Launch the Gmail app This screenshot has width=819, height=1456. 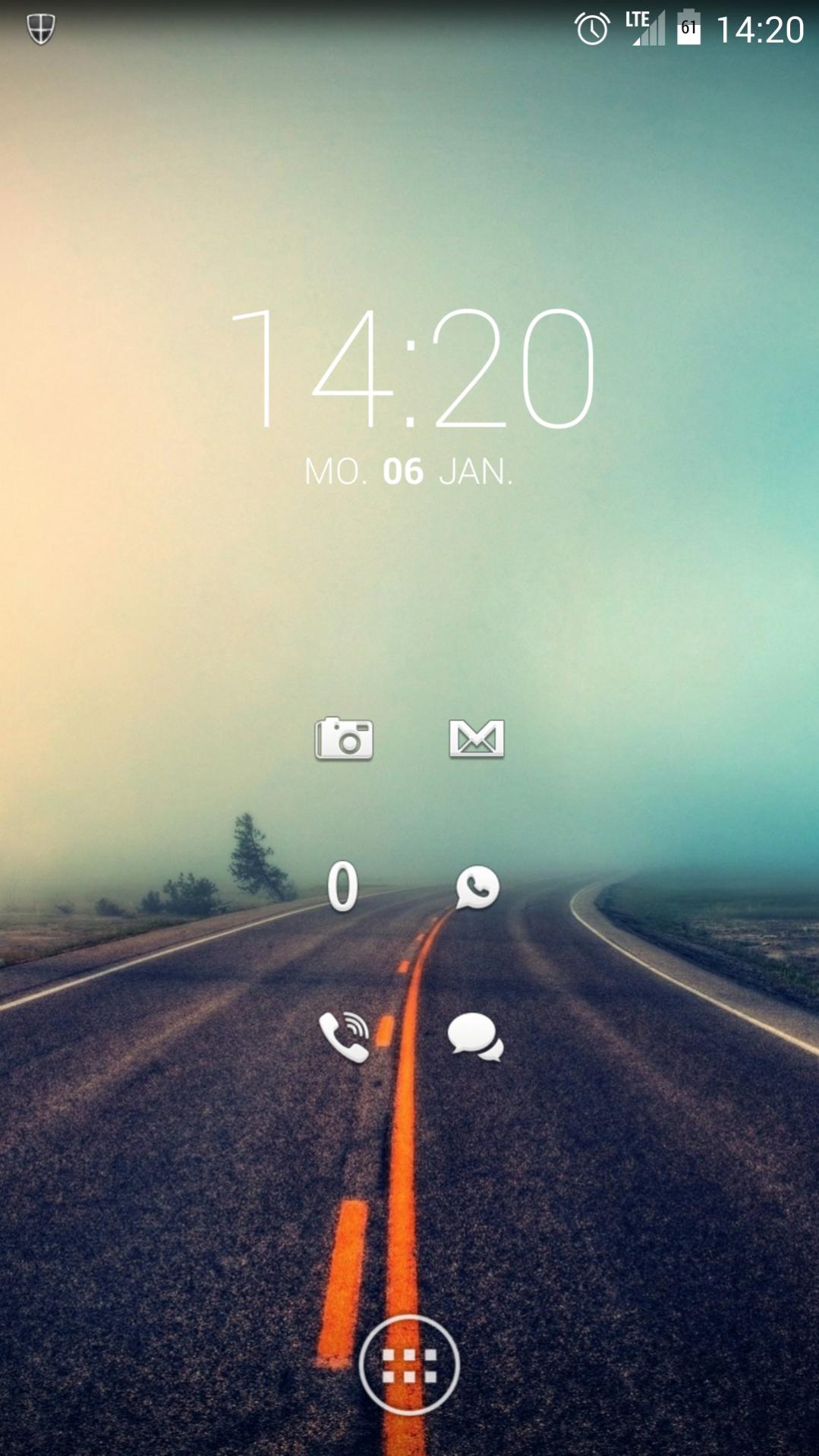[x=477, y=738]
